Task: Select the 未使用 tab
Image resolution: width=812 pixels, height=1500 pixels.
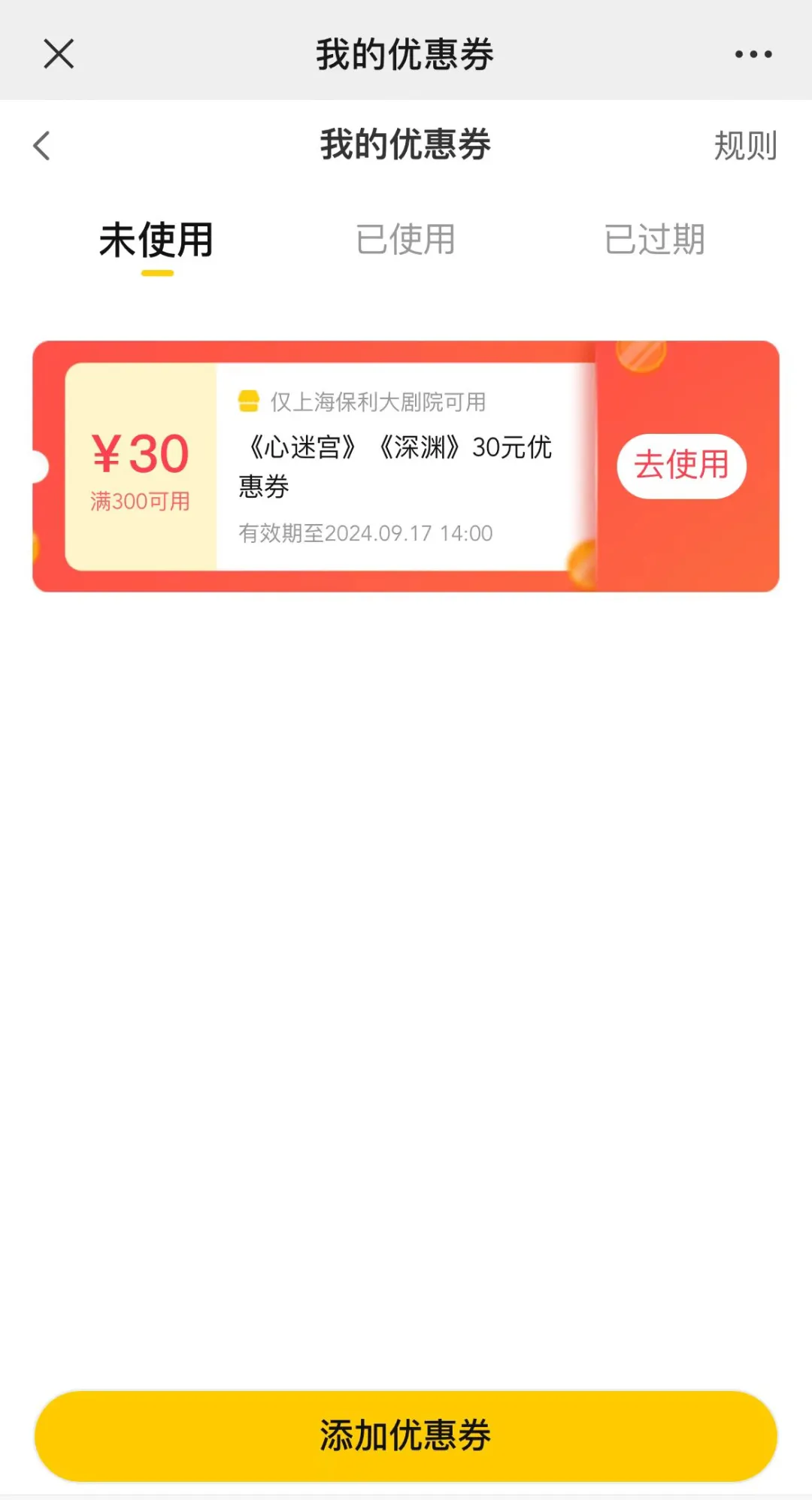Action: tap(156, 240)
